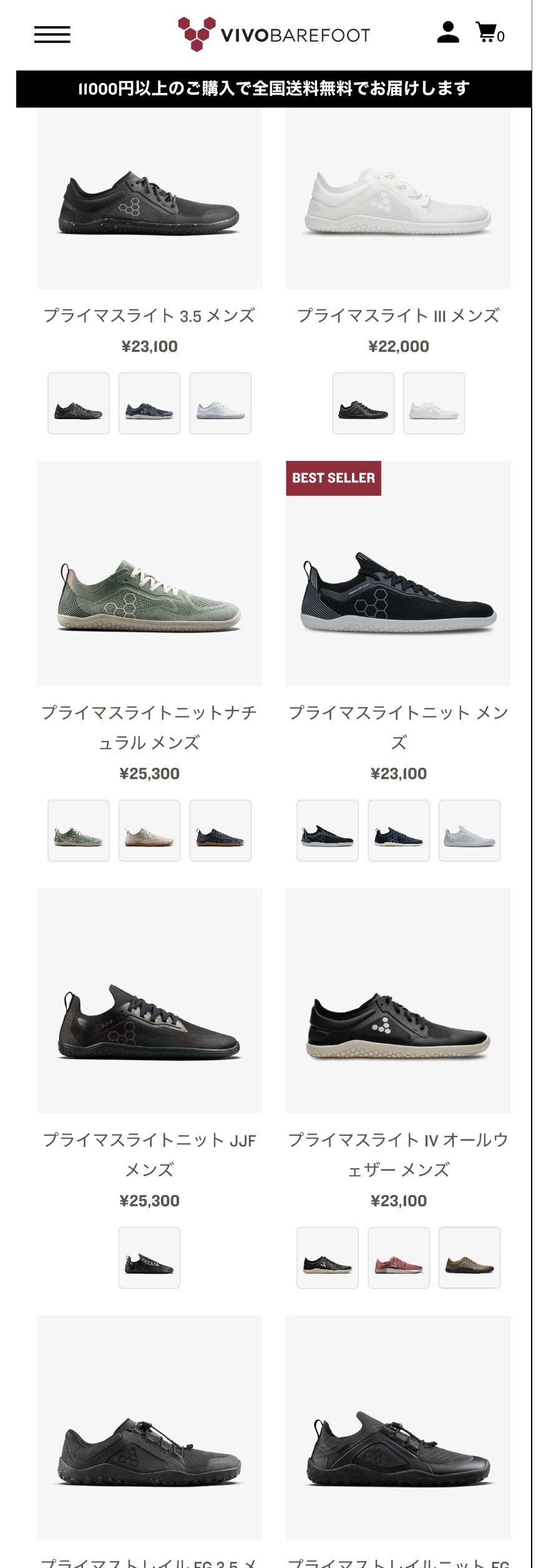Screen dimensions: 536x1568
Task: Choose white color for プライマスライト III メンズ
Action: [x=434, y=404]
